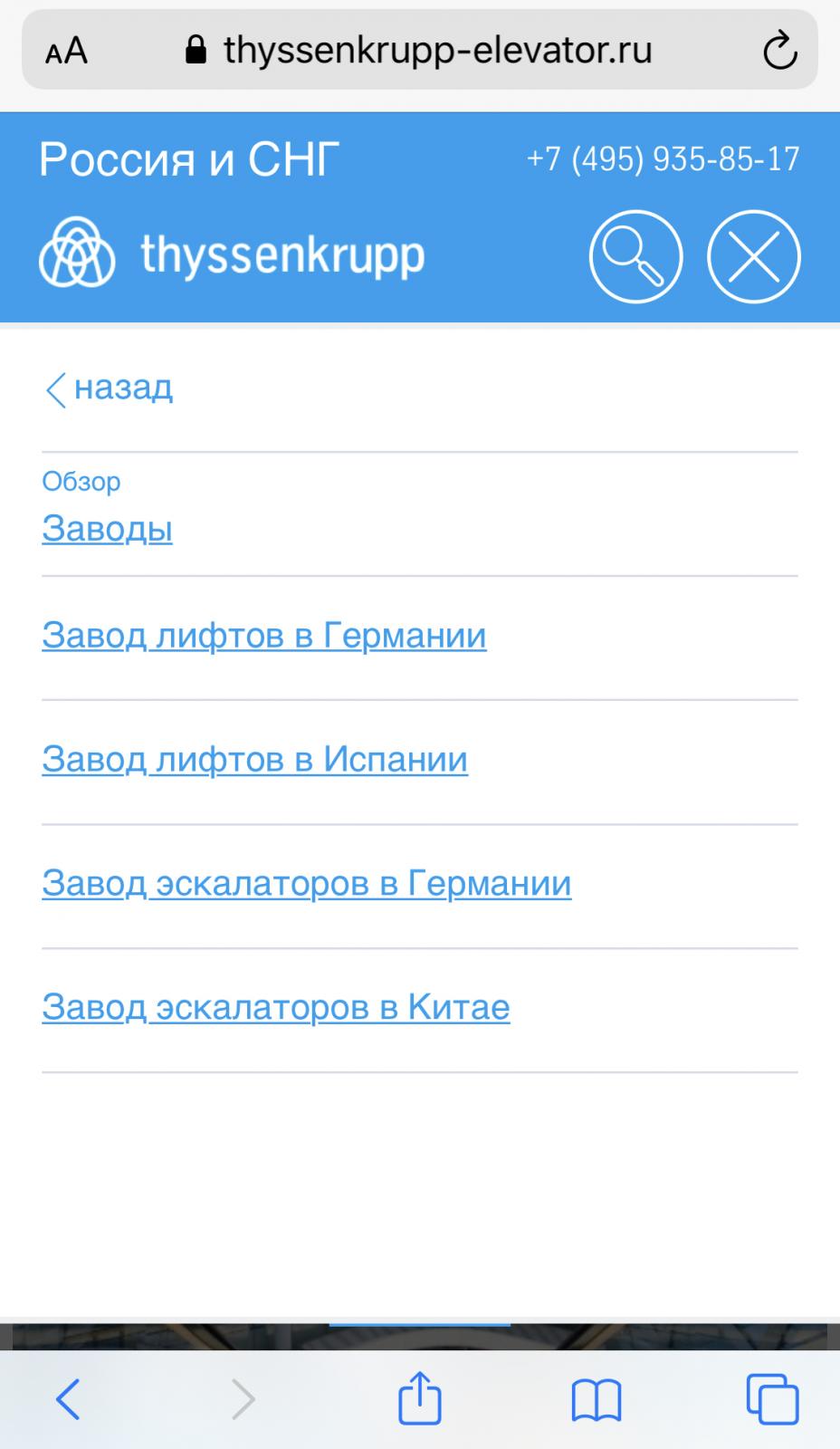The image size is (840, 1449).
Task: Close the menu with the X button
Action: click(753, 256)
